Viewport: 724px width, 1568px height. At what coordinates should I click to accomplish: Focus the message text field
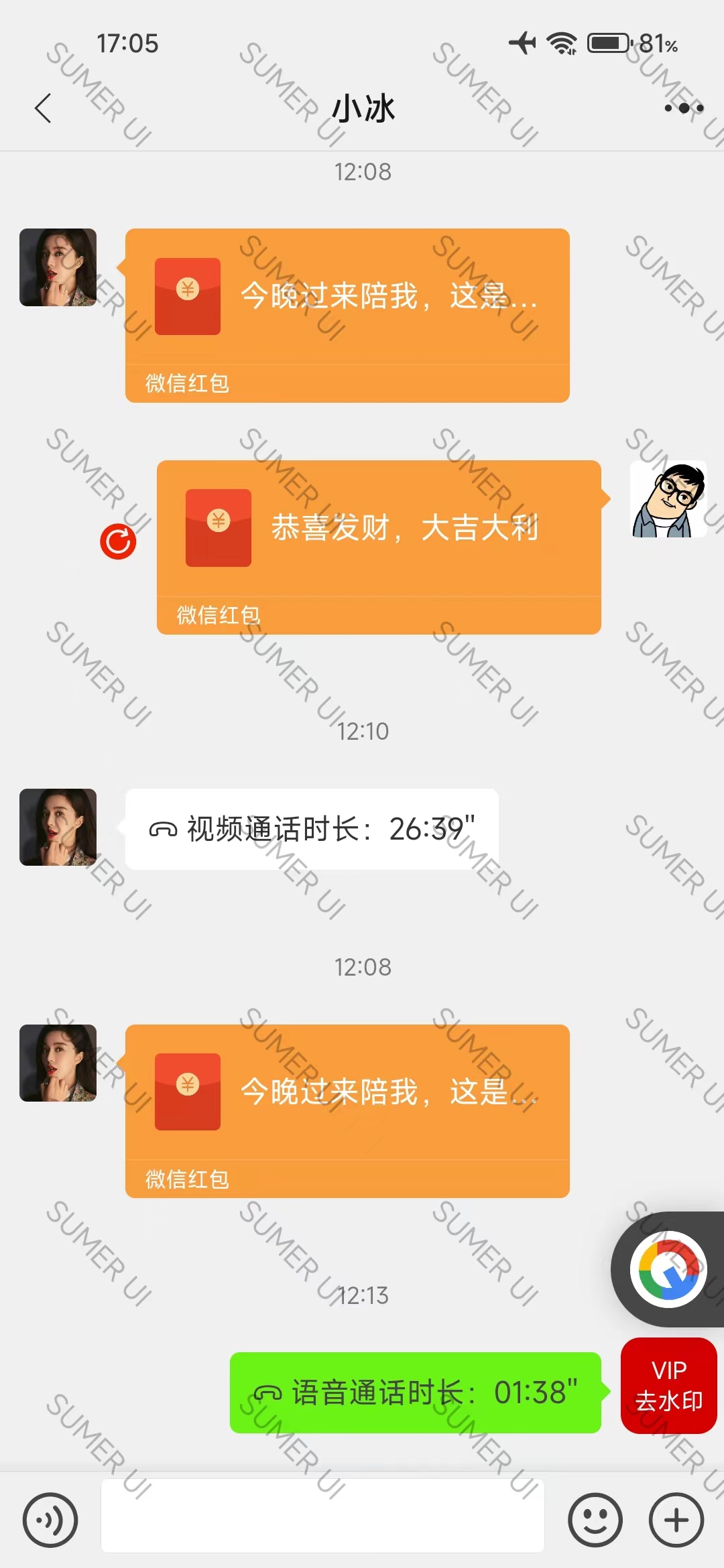pyautogui.click(x=322, y=1516)
